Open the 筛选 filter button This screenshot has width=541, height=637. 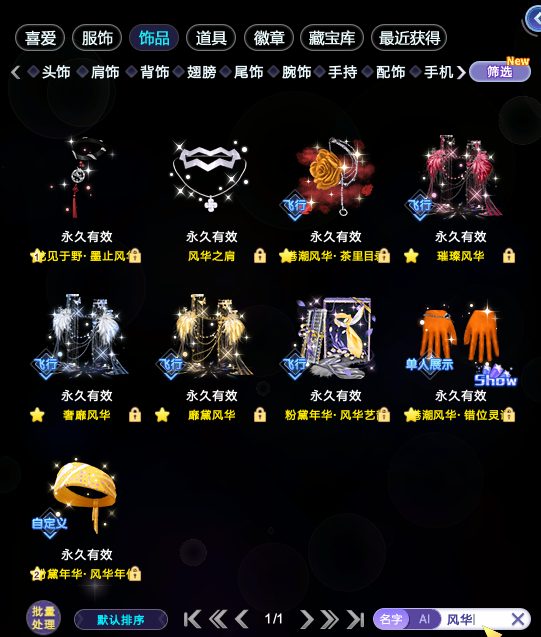500,72
